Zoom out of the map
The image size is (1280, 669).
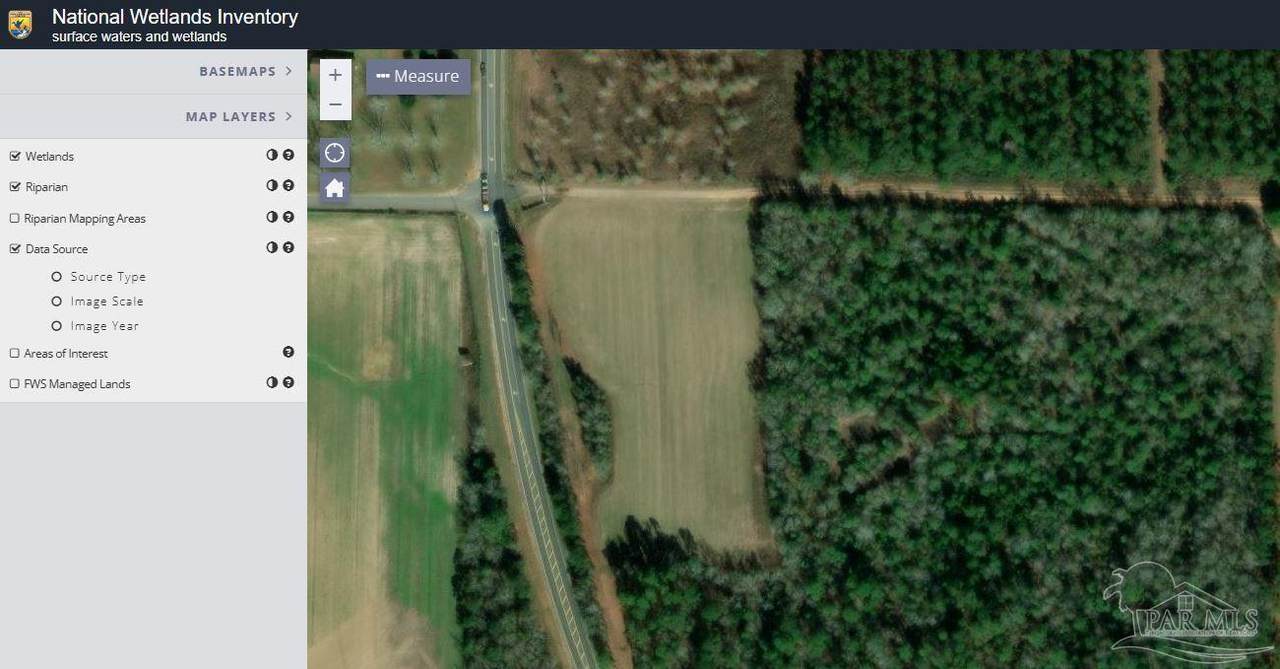(x=335, y=105)
